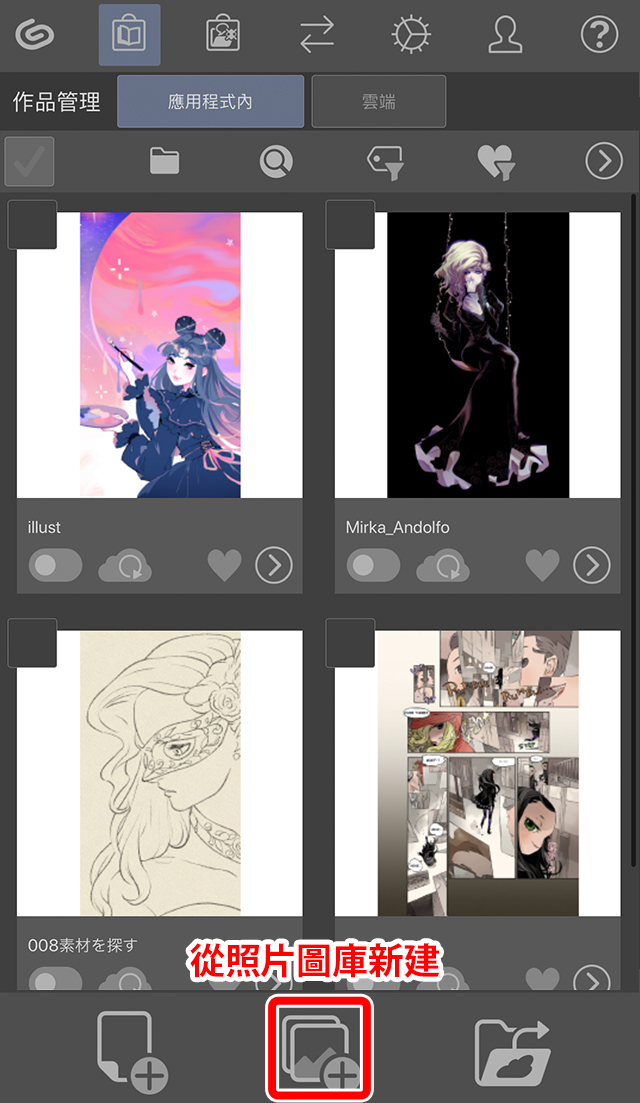Create new work from photo library
The image size is (640, 1103).
coord(319,1047)
